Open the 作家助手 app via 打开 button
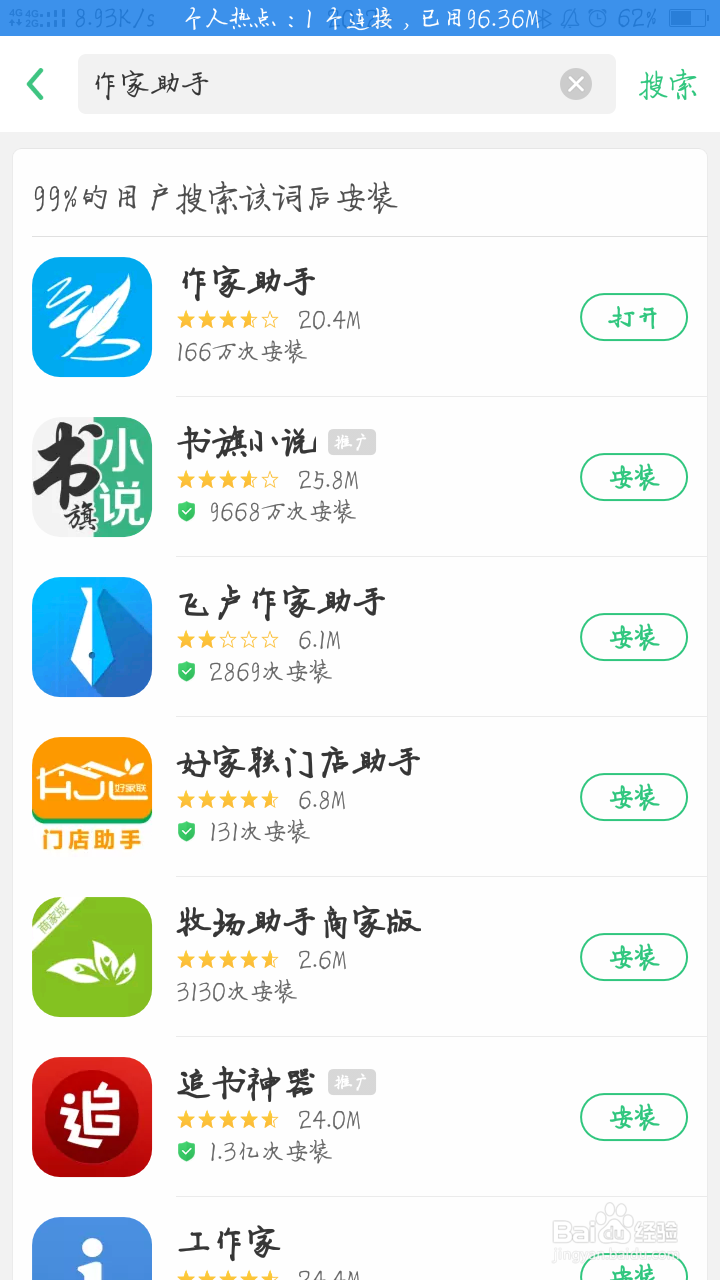Image resolution: width=720 pixels, height=1280 pixels. tap(634, 317)
